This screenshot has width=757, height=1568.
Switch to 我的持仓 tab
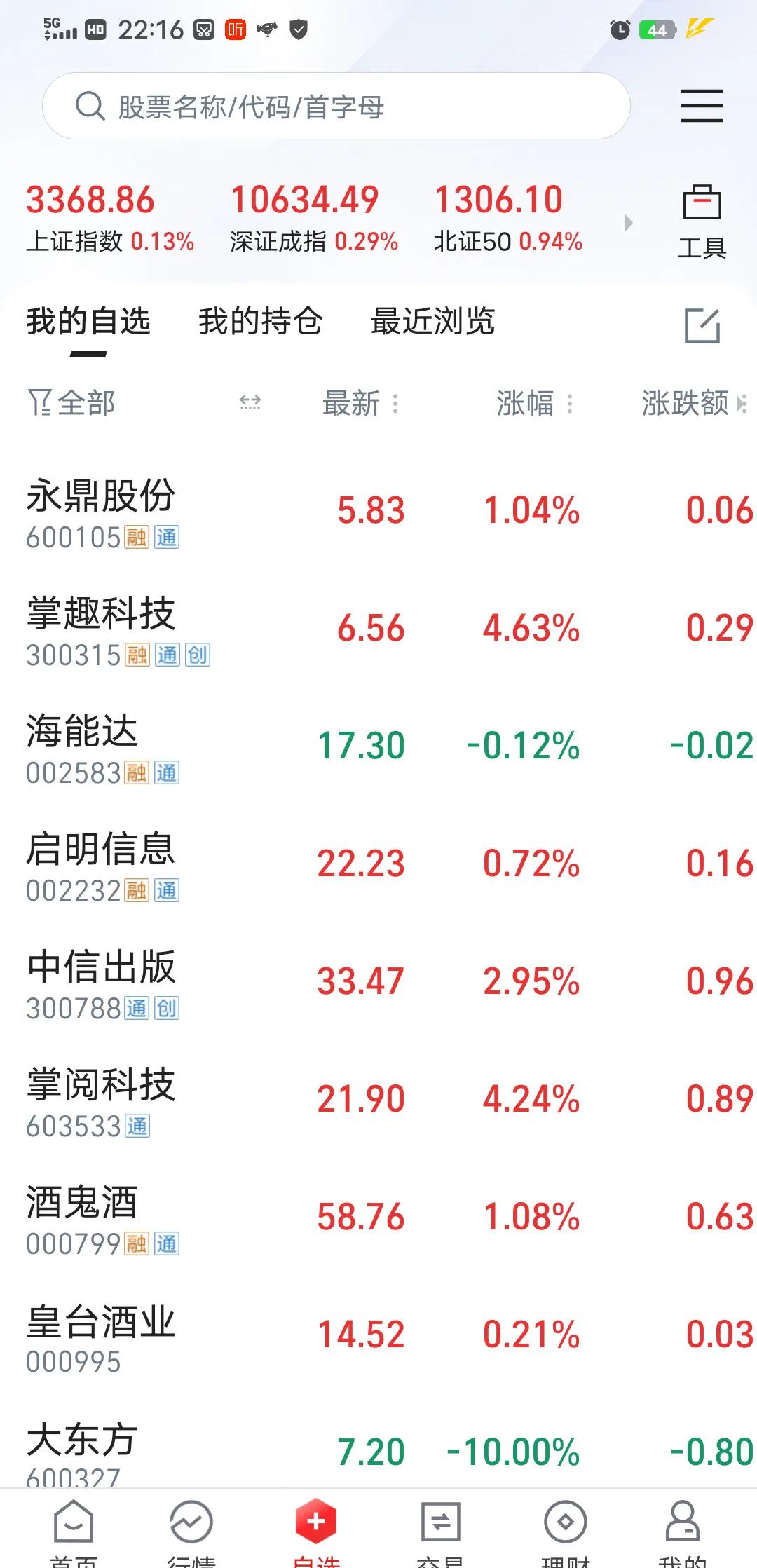260,322
